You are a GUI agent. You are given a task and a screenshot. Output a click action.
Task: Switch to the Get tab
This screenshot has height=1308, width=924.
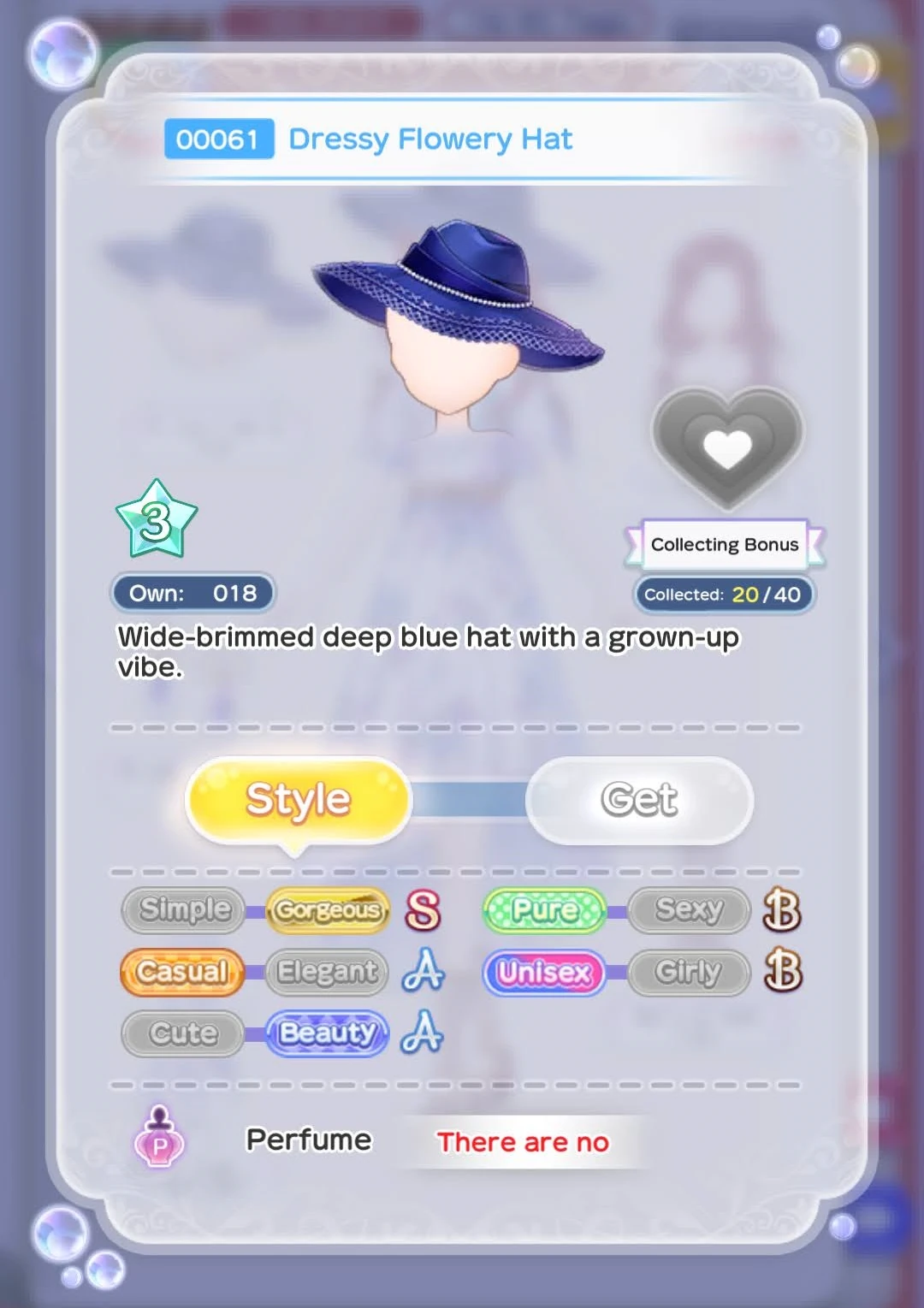coord(637,798)
